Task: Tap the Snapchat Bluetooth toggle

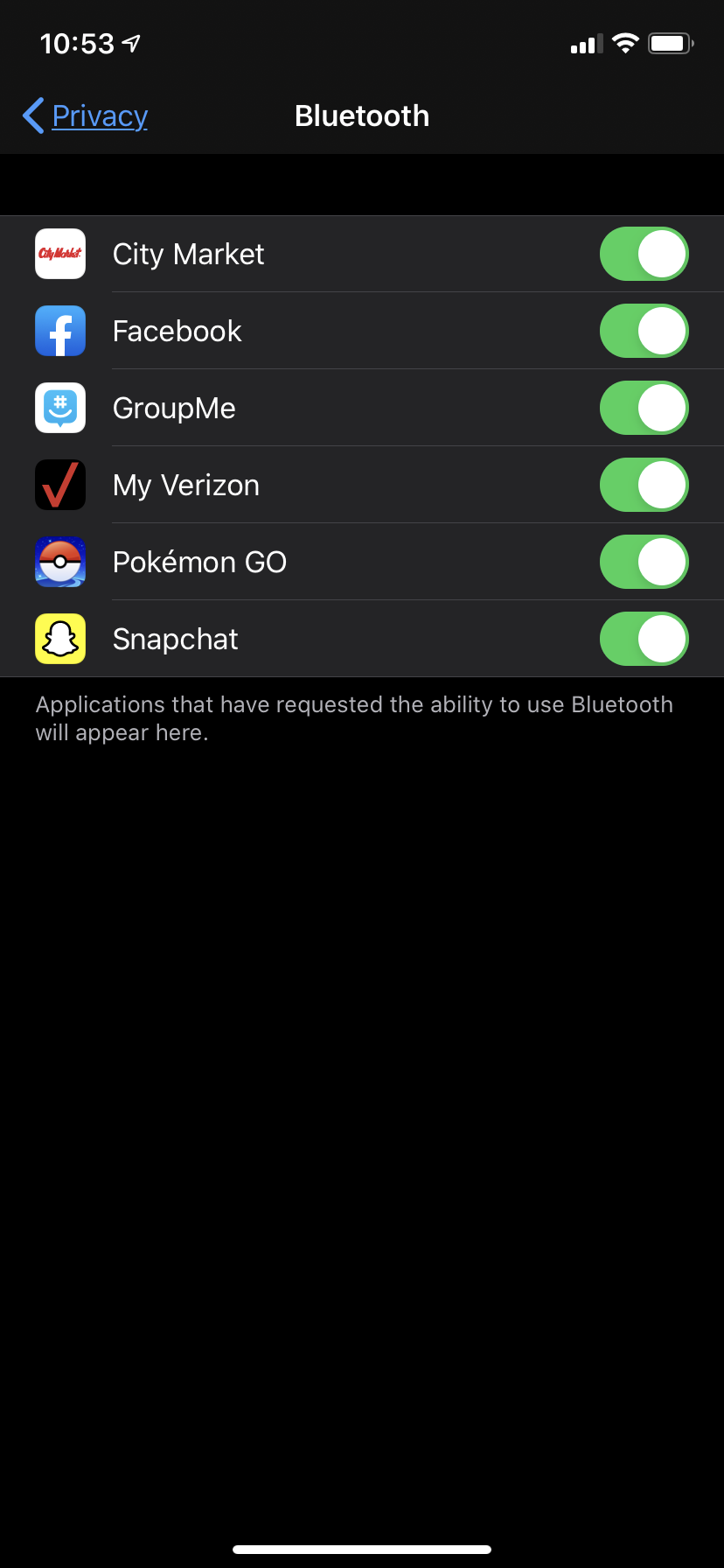Action: pos(644,639)
